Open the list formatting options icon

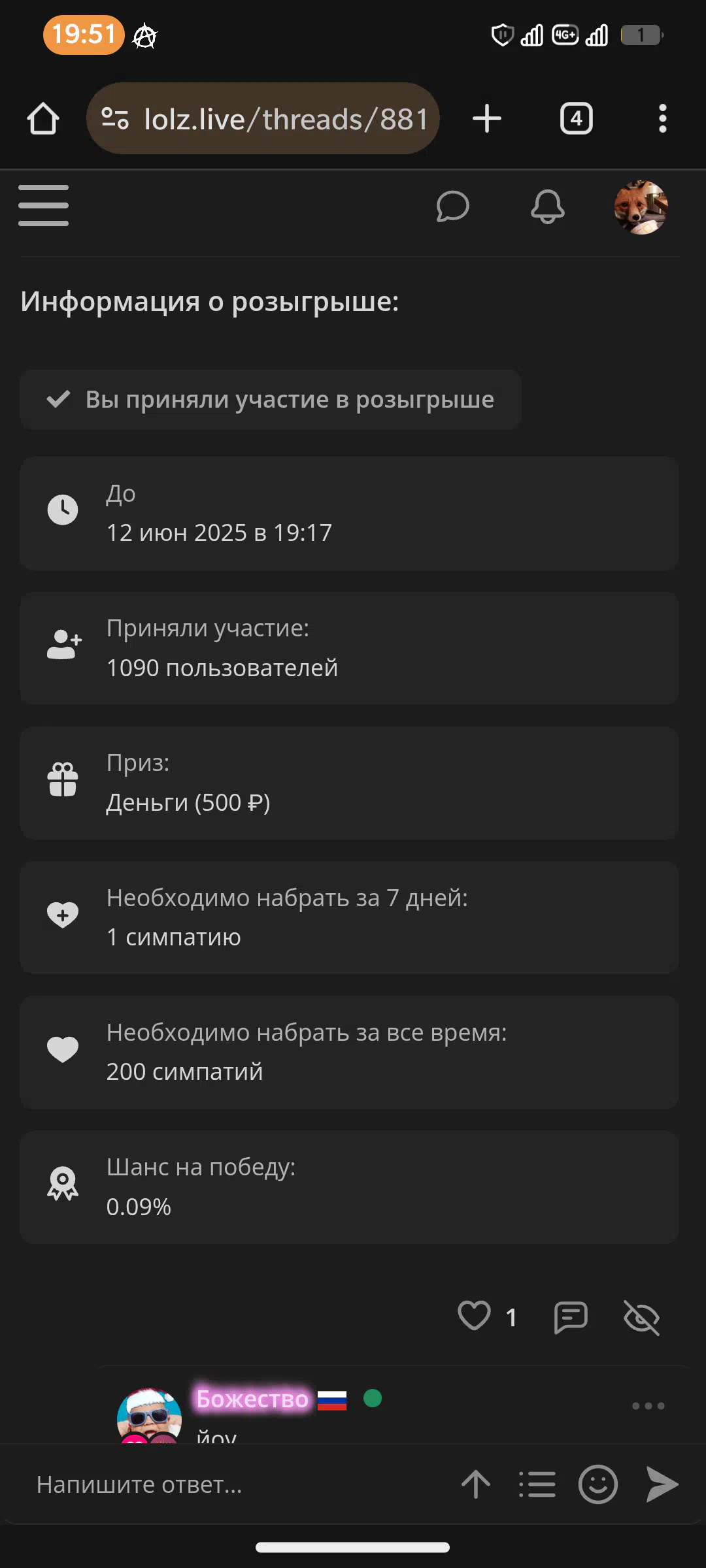pyautogui.click(x=537, y=1484)
